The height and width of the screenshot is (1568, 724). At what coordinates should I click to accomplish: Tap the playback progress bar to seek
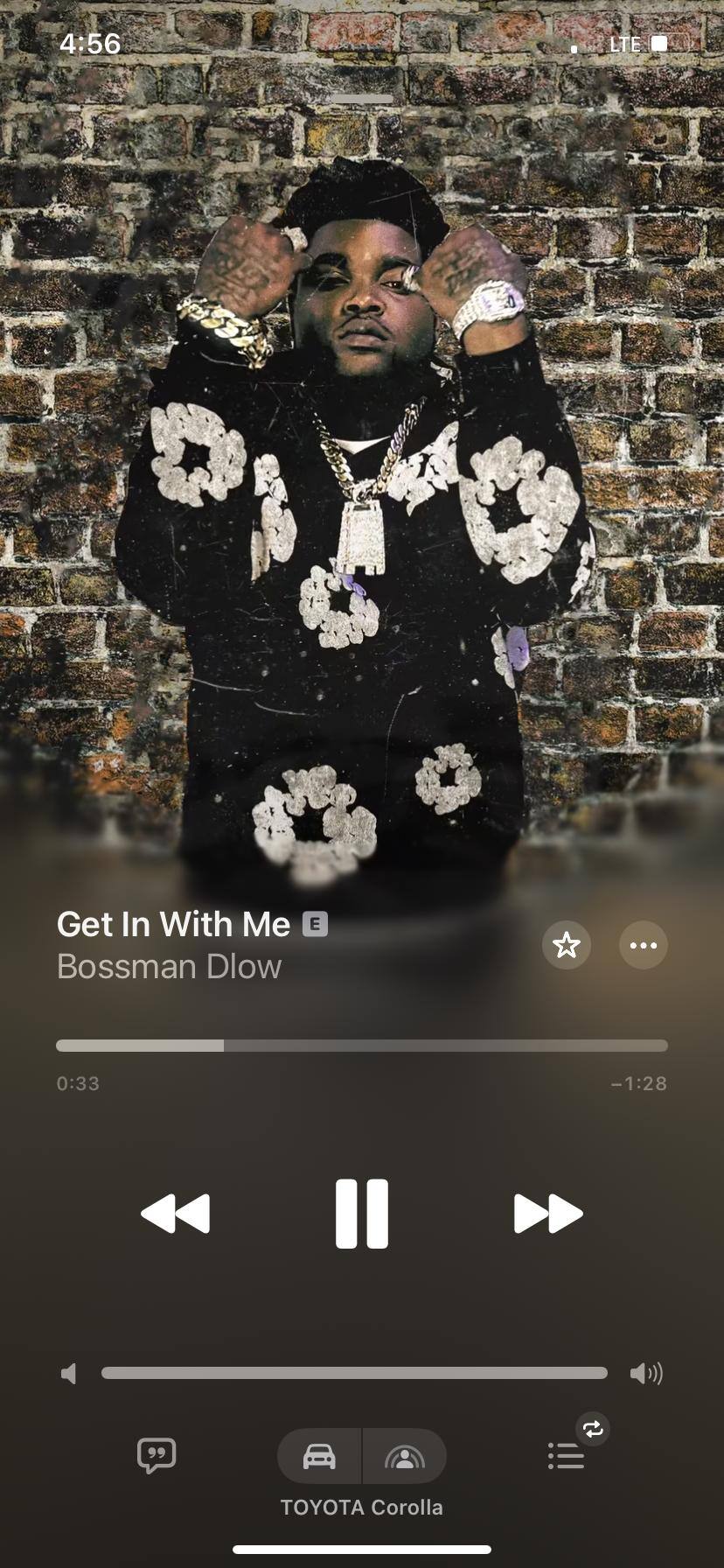pos(361,1046)
